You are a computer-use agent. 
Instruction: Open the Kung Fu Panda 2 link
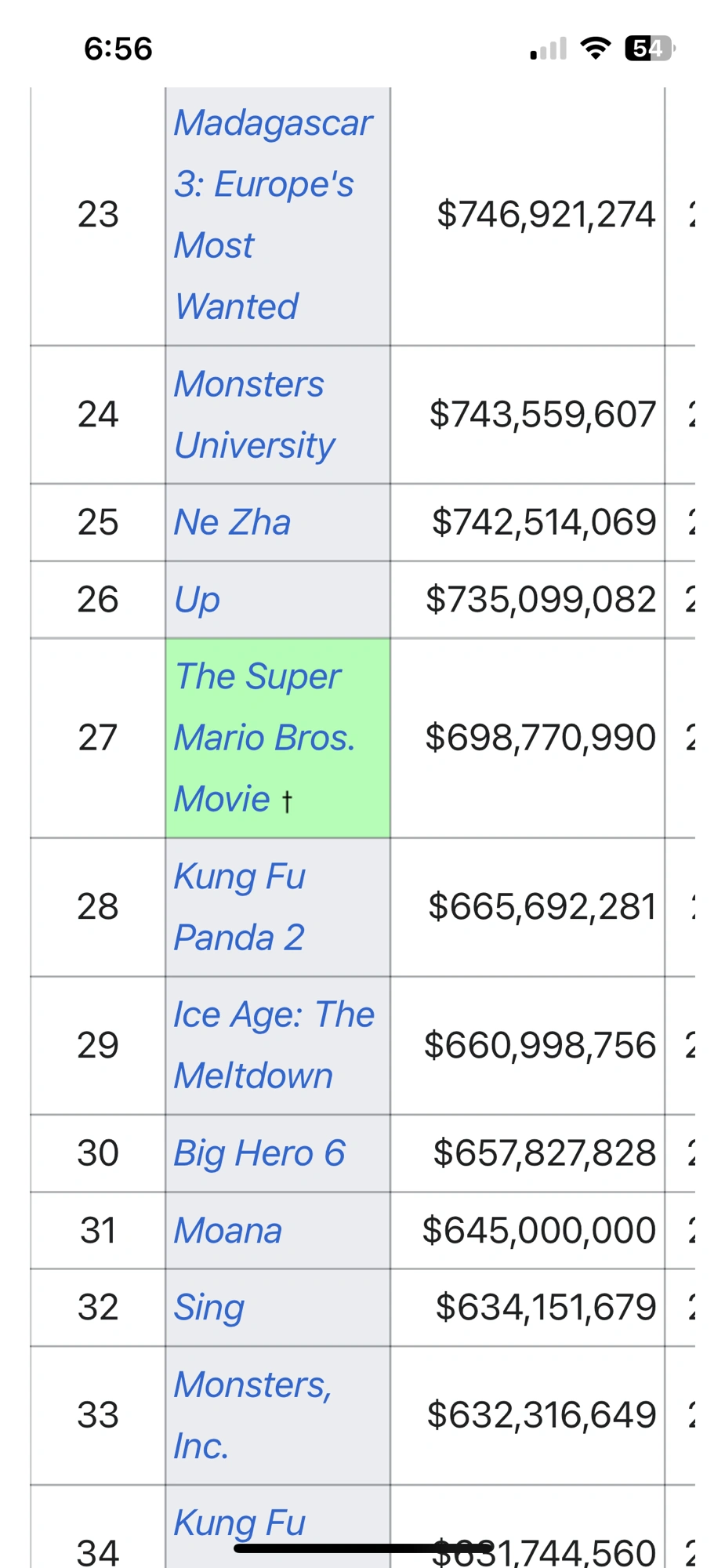pyautogui.click(x=239, y=906)
